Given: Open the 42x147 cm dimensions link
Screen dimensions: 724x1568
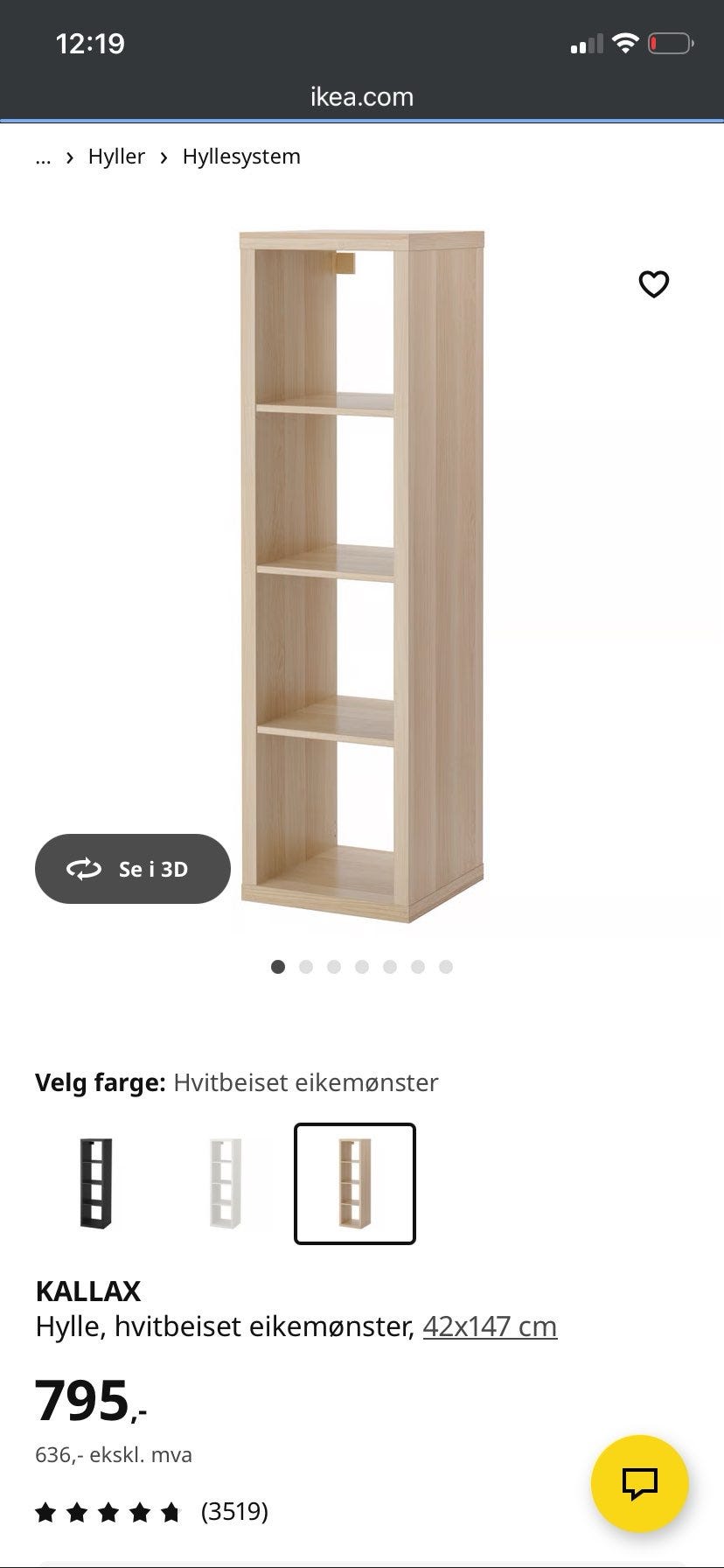Looking at the screenshot, I should pyautogui.click(x=490, y=1326).
